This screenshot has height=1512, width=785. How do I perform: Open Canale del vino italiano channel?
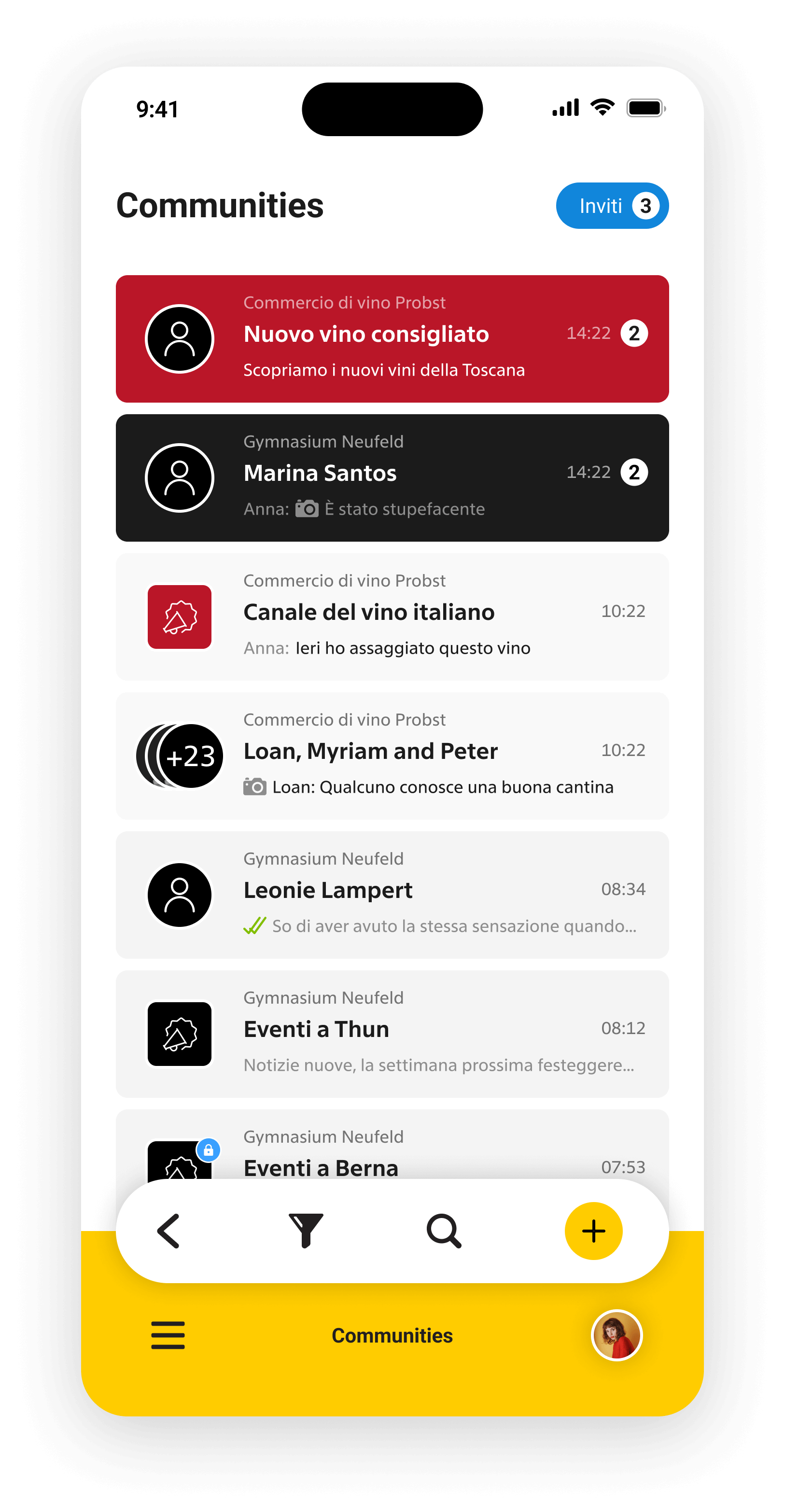point(392,617)
